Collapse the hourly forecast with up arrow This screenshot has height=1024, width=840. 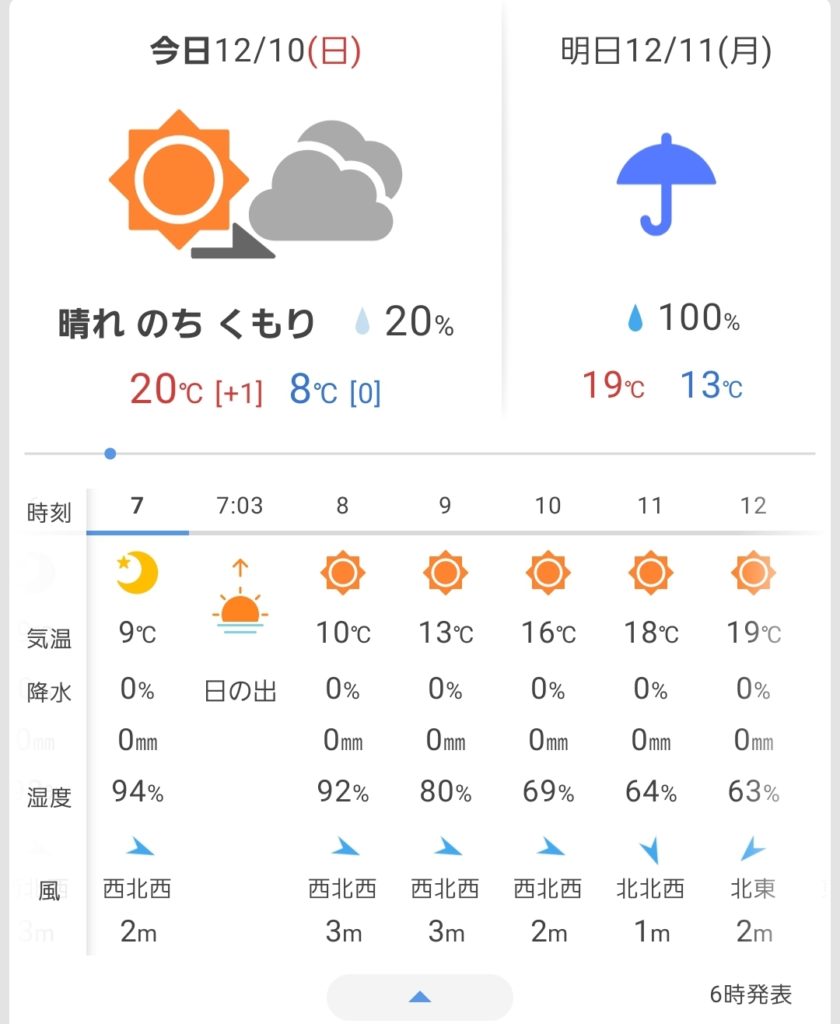pos(420,996)
